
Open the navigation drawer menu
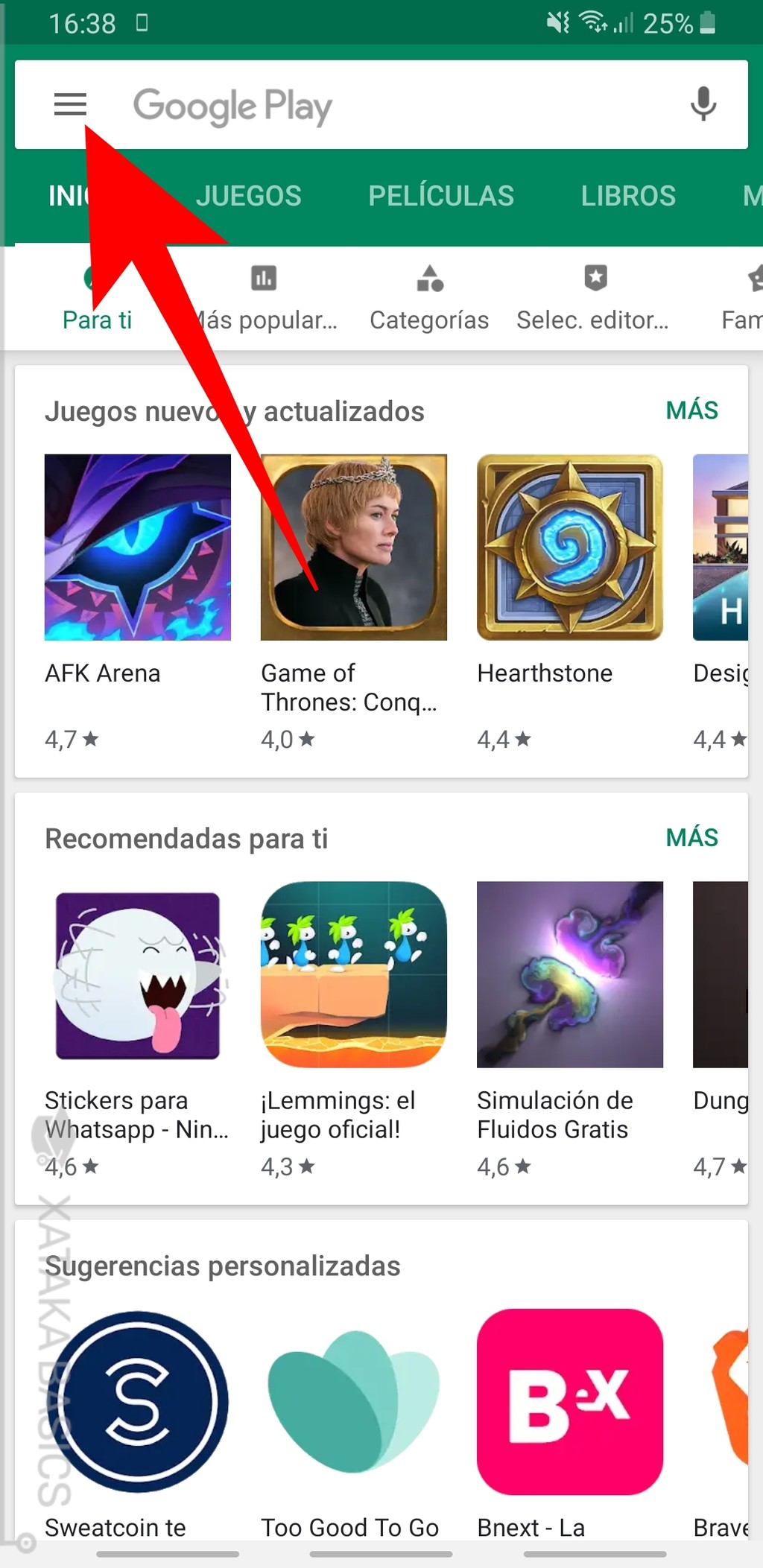pyautogui.click(x=69, y=104)
